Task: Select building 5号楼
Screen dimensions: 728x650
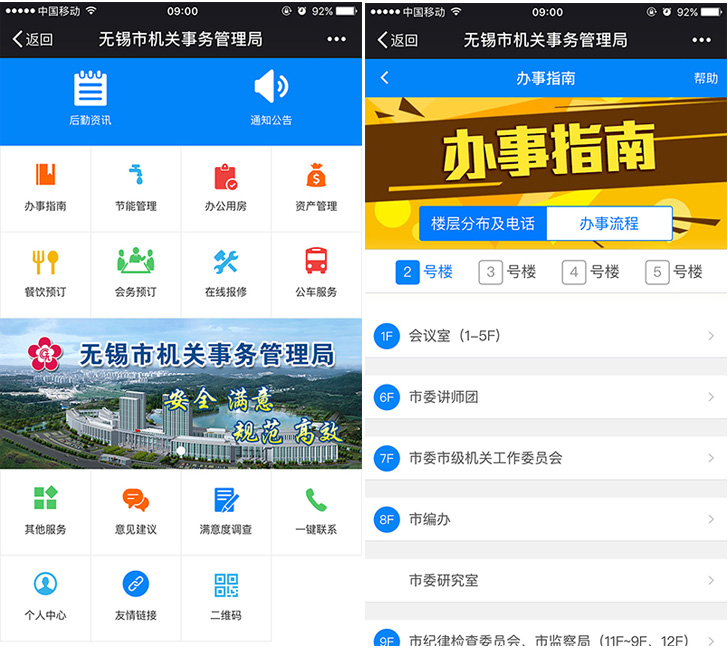Action: (x=674, y=272)
